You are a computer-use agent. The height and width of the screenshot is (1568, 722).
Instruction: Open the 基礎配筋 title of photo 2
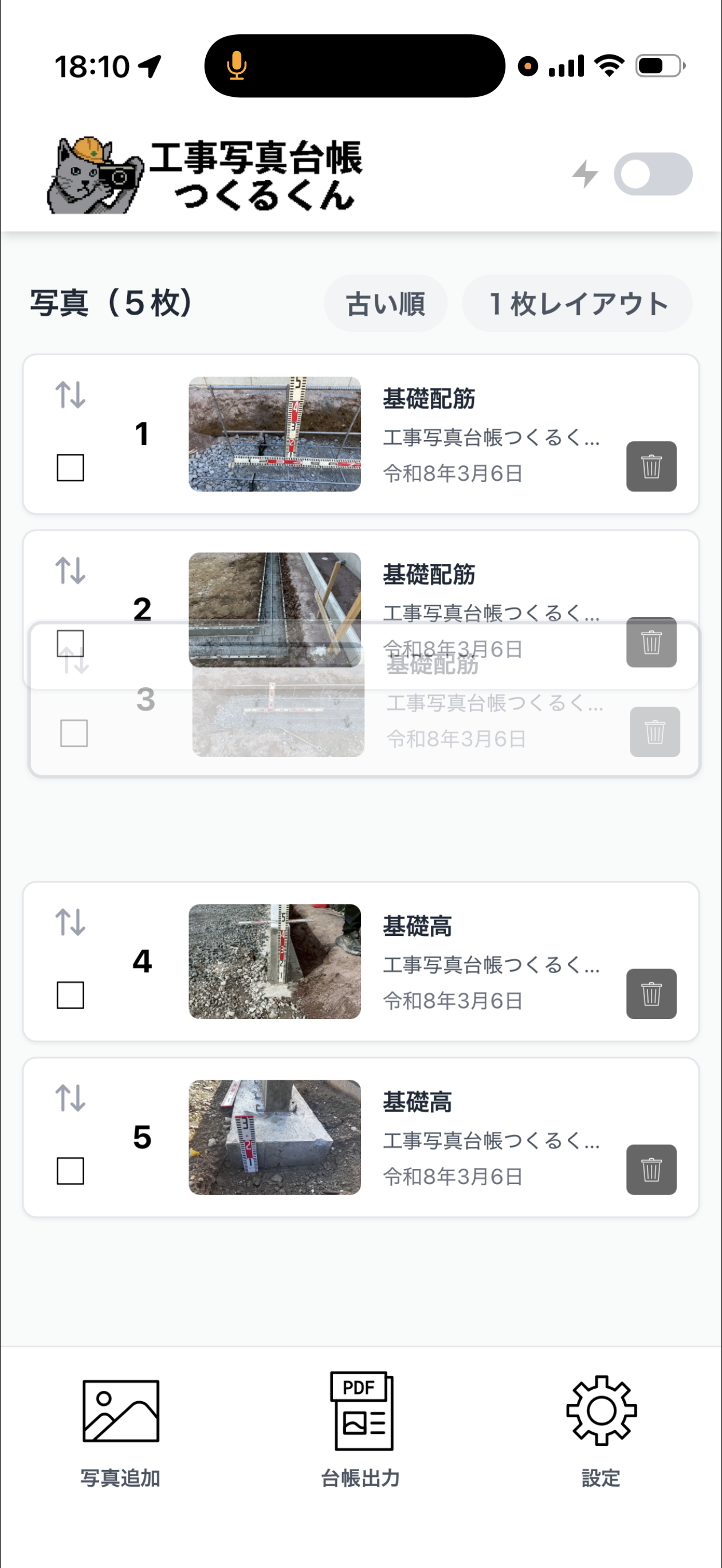pyautogui.click(x=430, y=572)
